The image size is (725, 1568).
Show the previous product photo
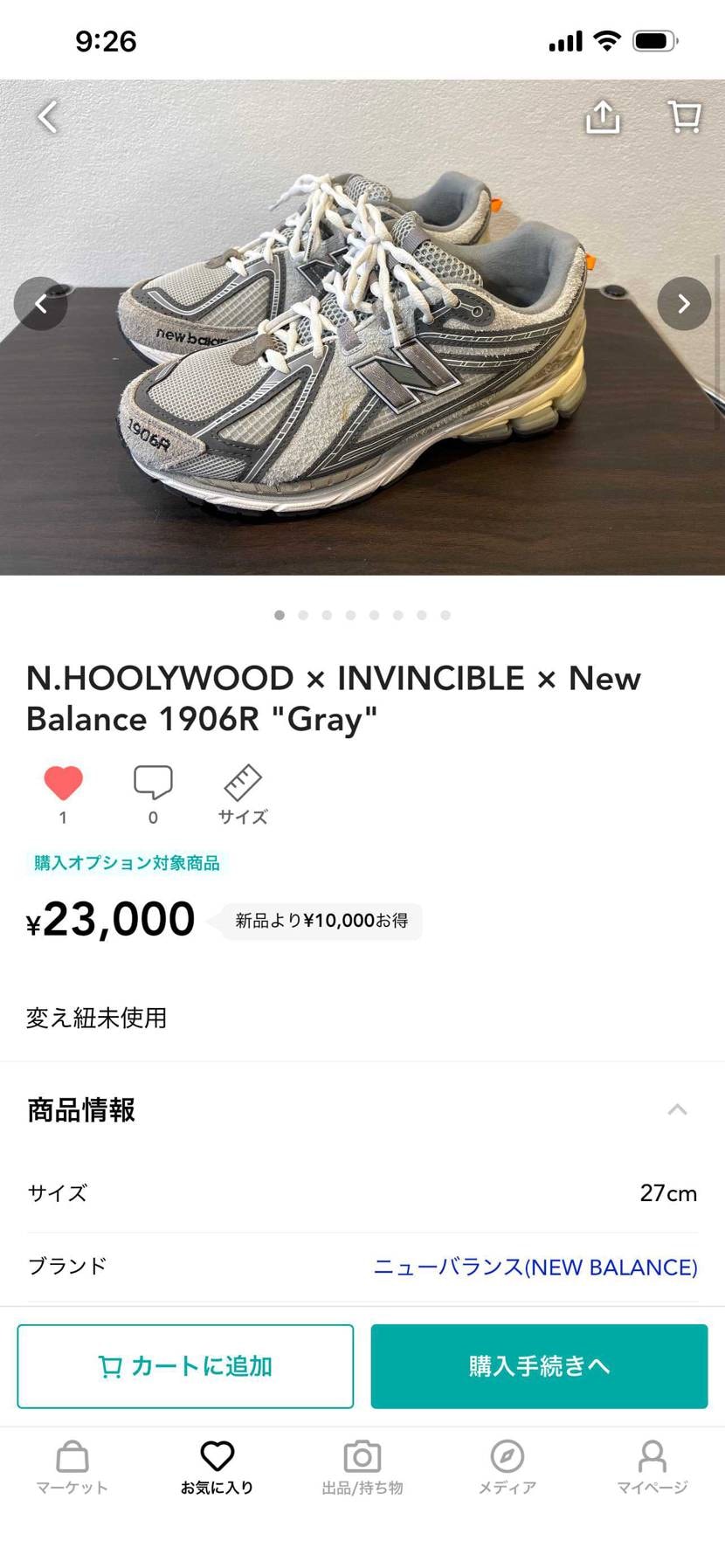click(41, 303)
